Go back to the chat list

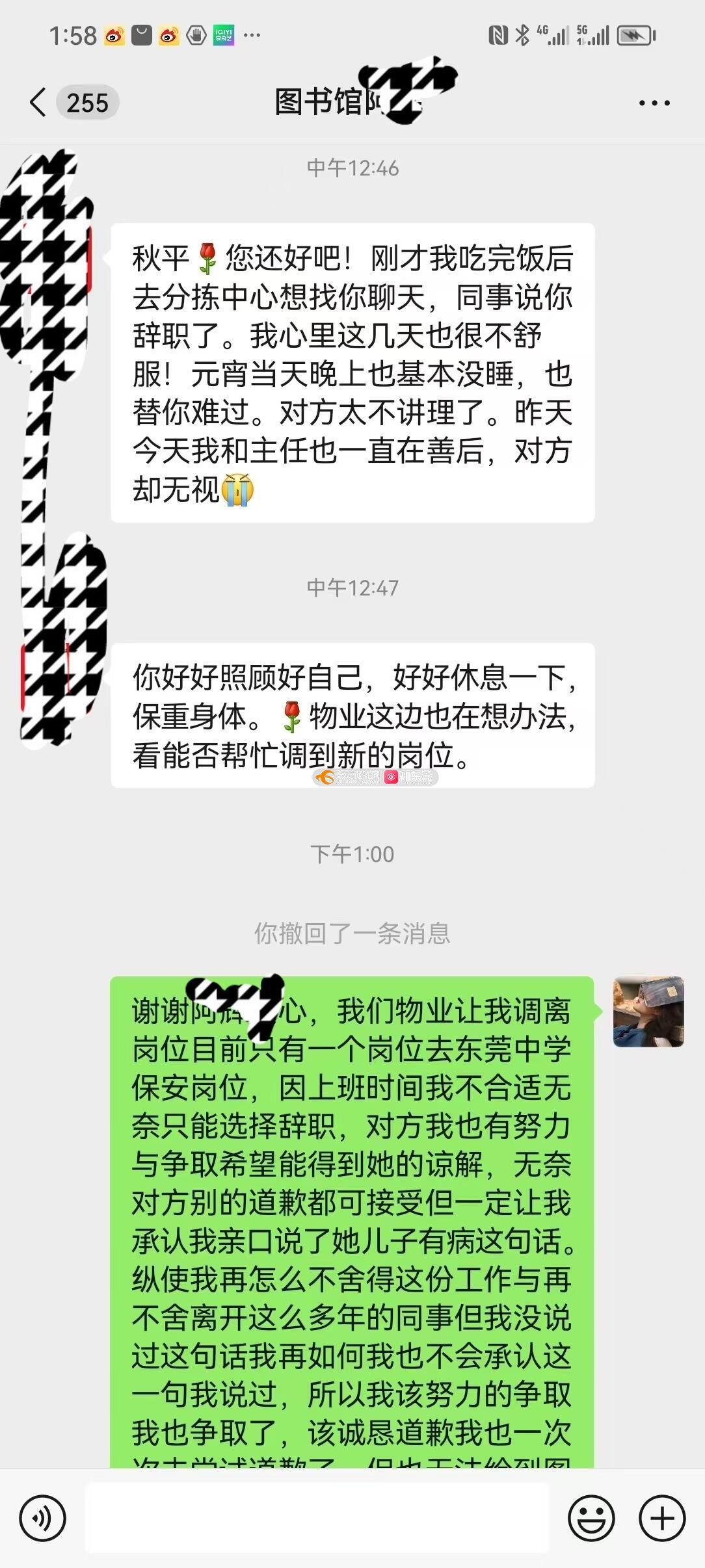(39, 103)
